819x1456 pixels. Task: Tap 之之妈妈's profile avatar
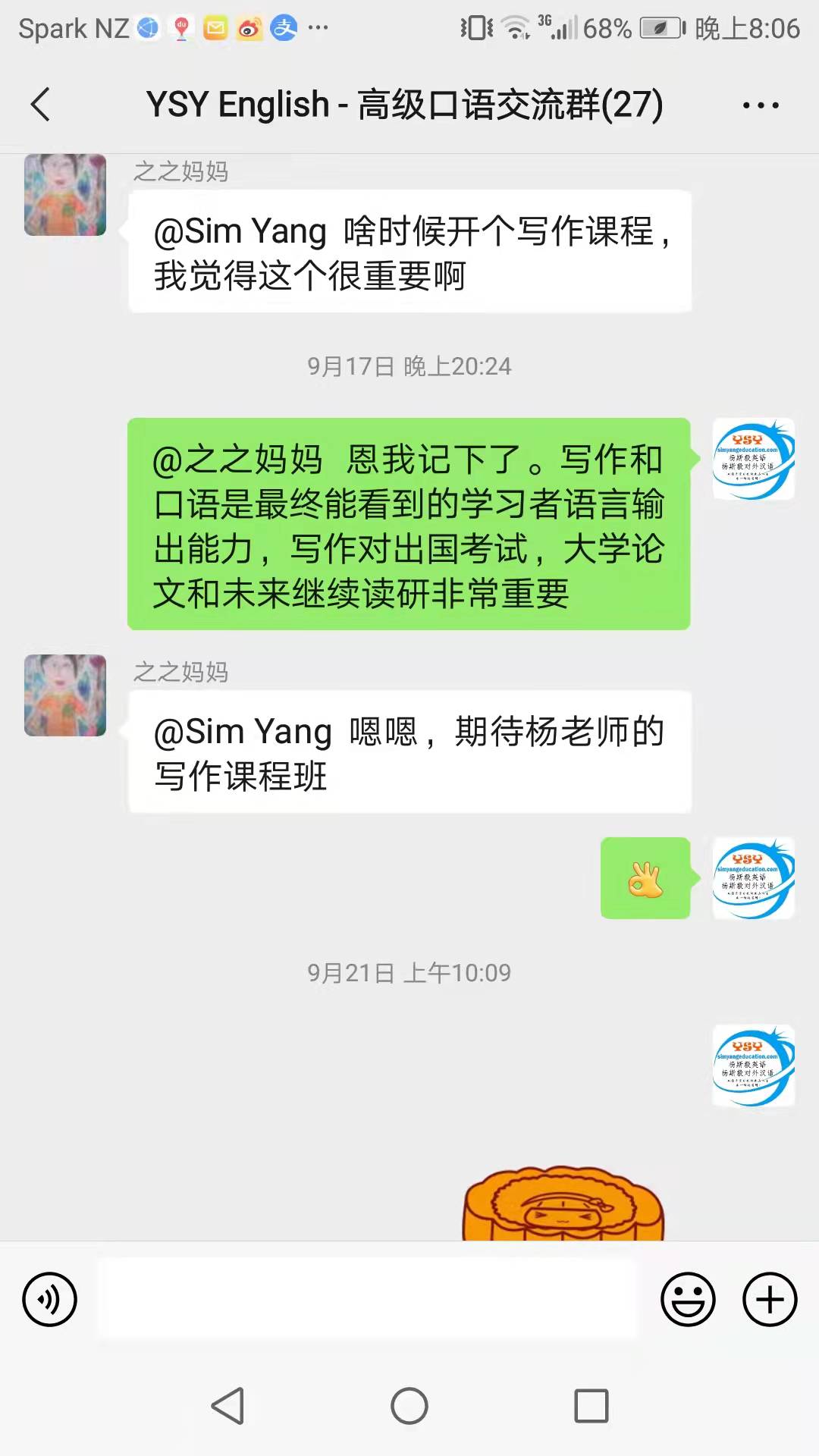pos(64,193)
